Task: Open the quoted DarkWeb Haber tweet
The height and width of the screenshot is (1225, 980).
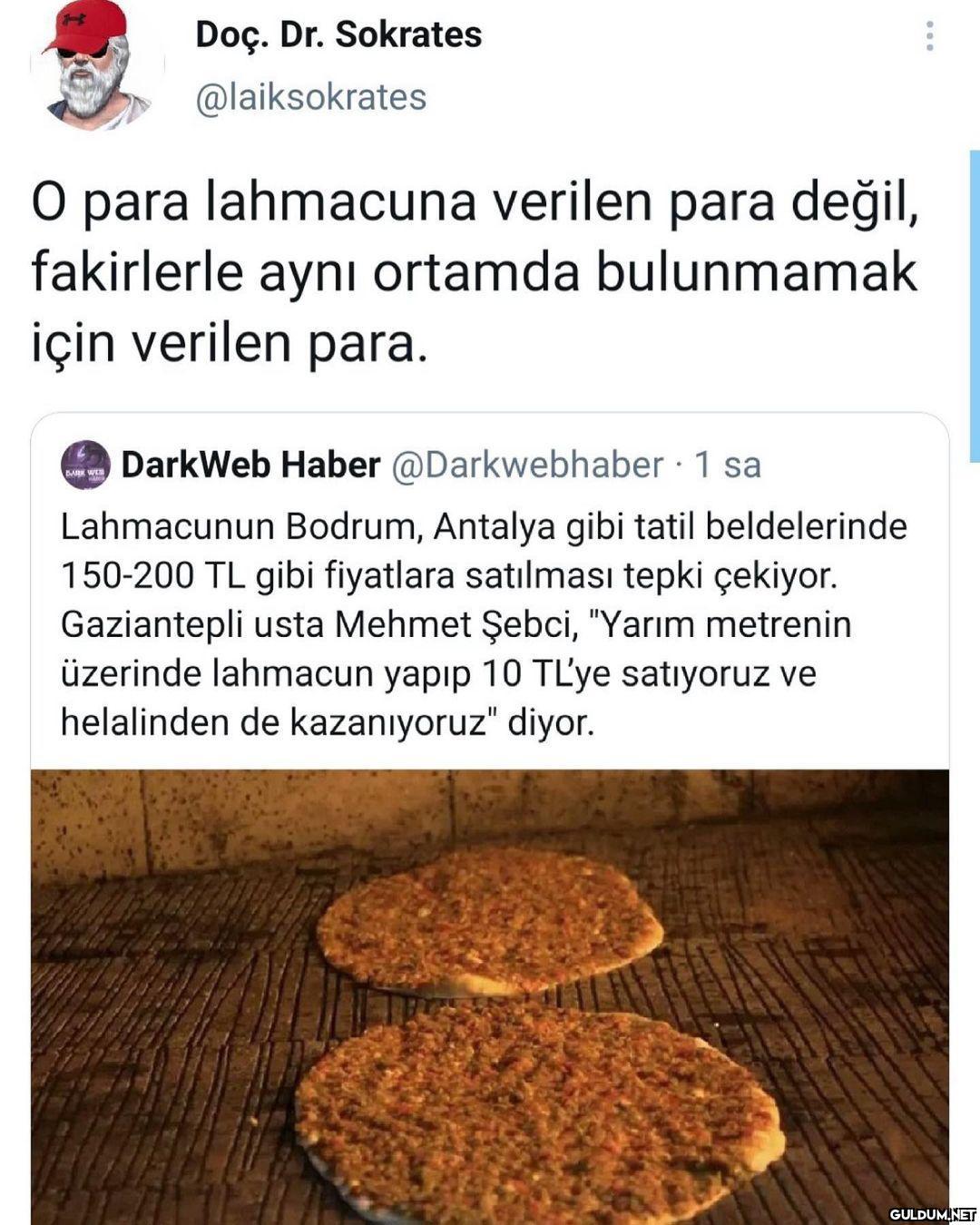Action: click(484, 624)
